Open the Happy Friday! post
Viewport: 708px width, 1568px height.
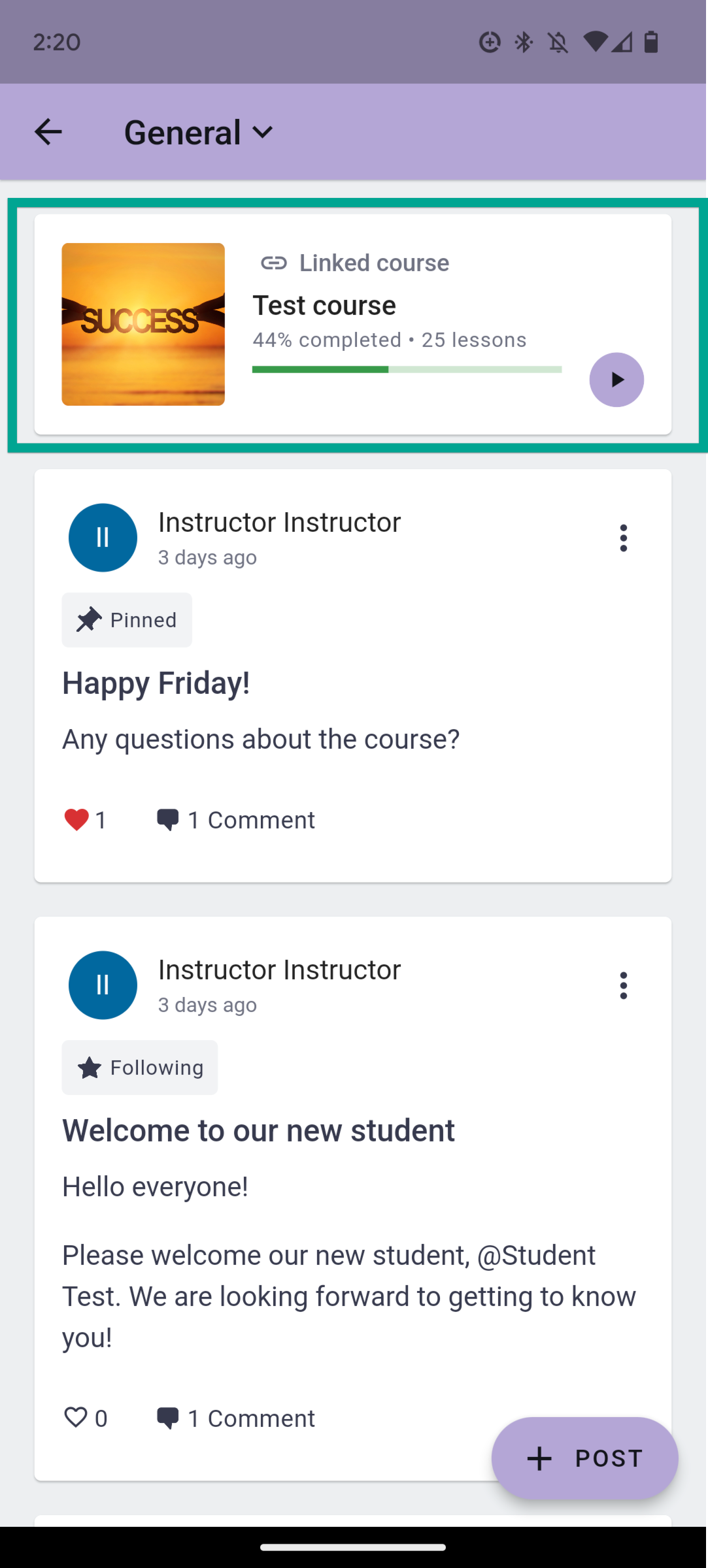pos(156,683)
